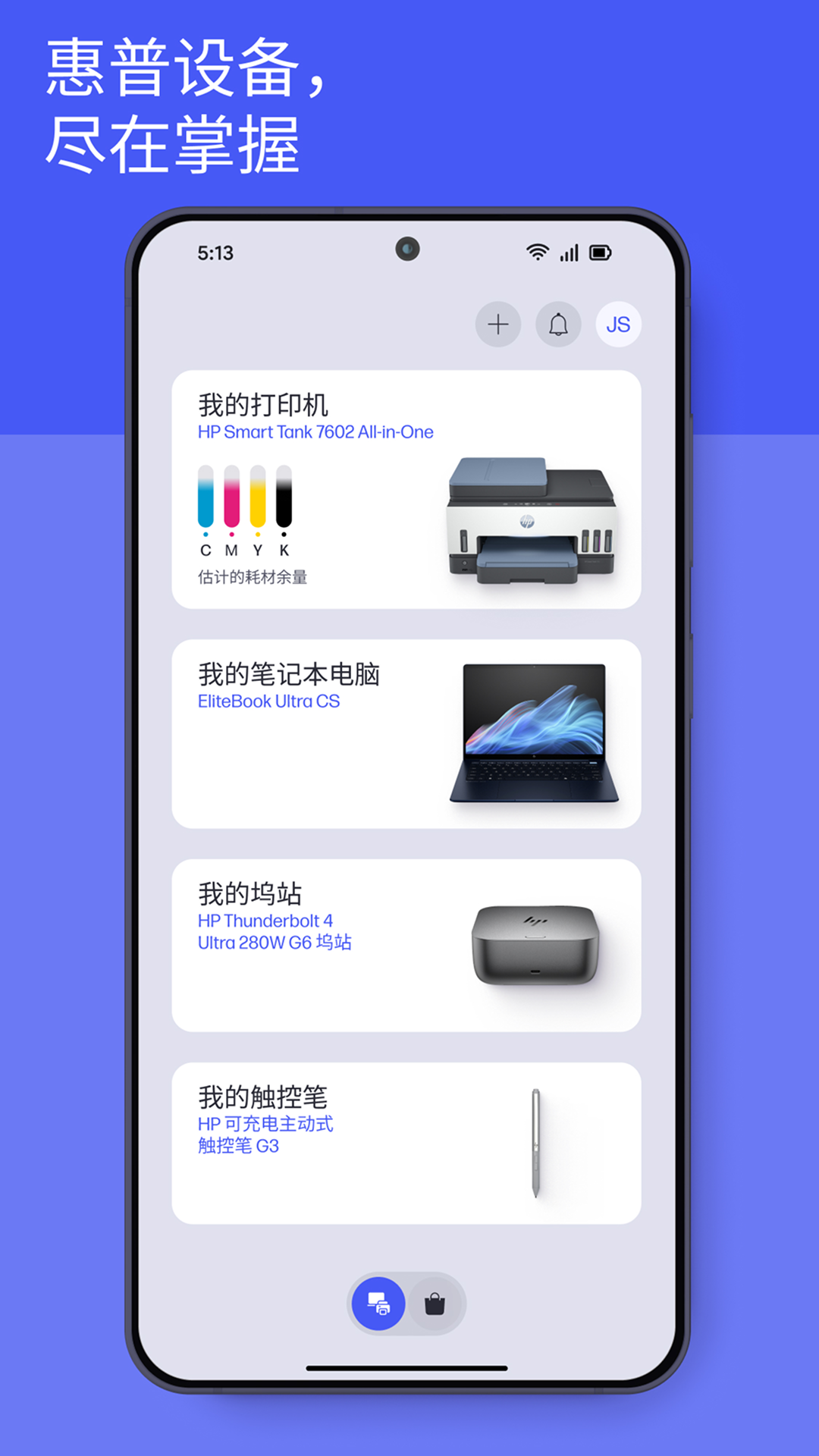Tap the battery indicator icon

point(601,253)
